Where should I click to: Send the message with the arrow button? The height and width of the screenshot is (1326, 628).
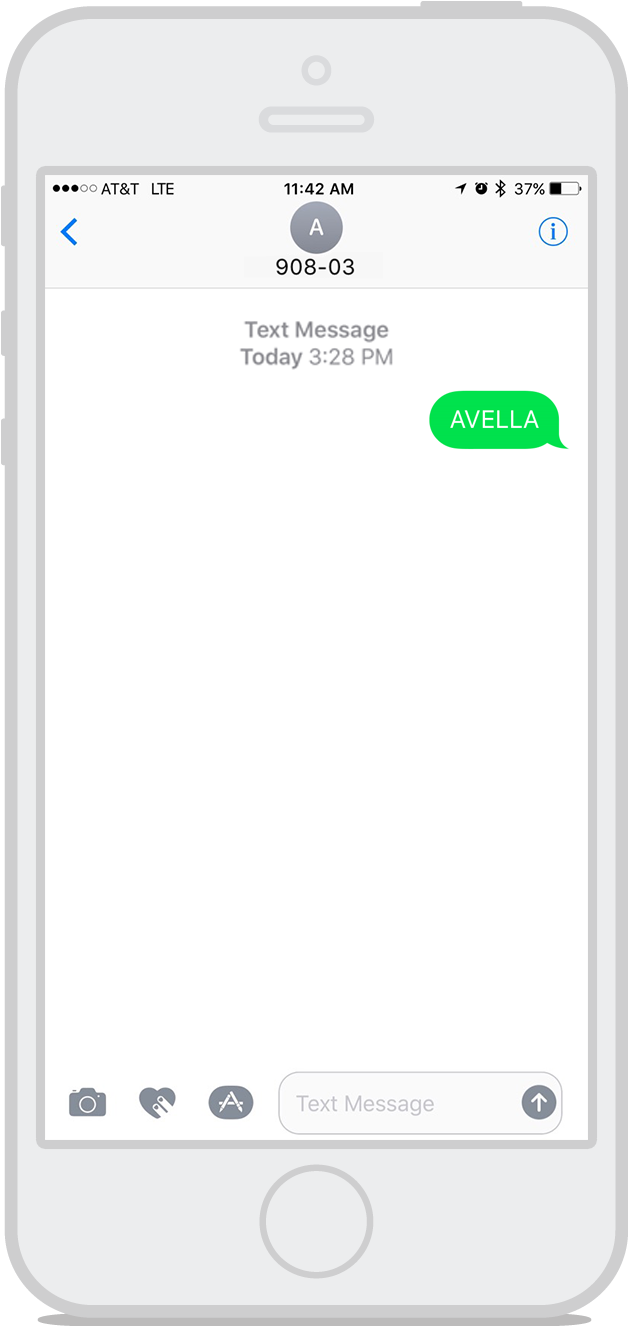tap(539, 1102)
